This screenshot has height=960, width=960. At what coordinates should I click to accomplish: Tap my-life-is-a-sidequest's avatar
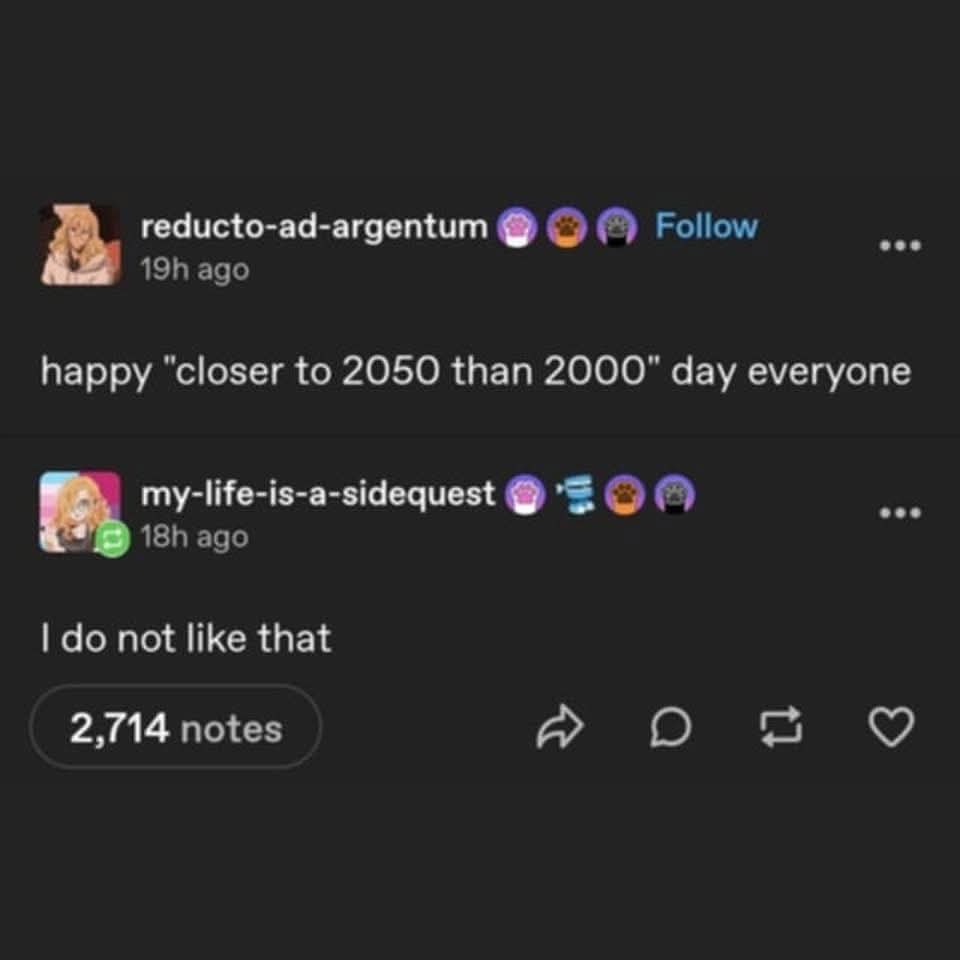tap(80, 512)
